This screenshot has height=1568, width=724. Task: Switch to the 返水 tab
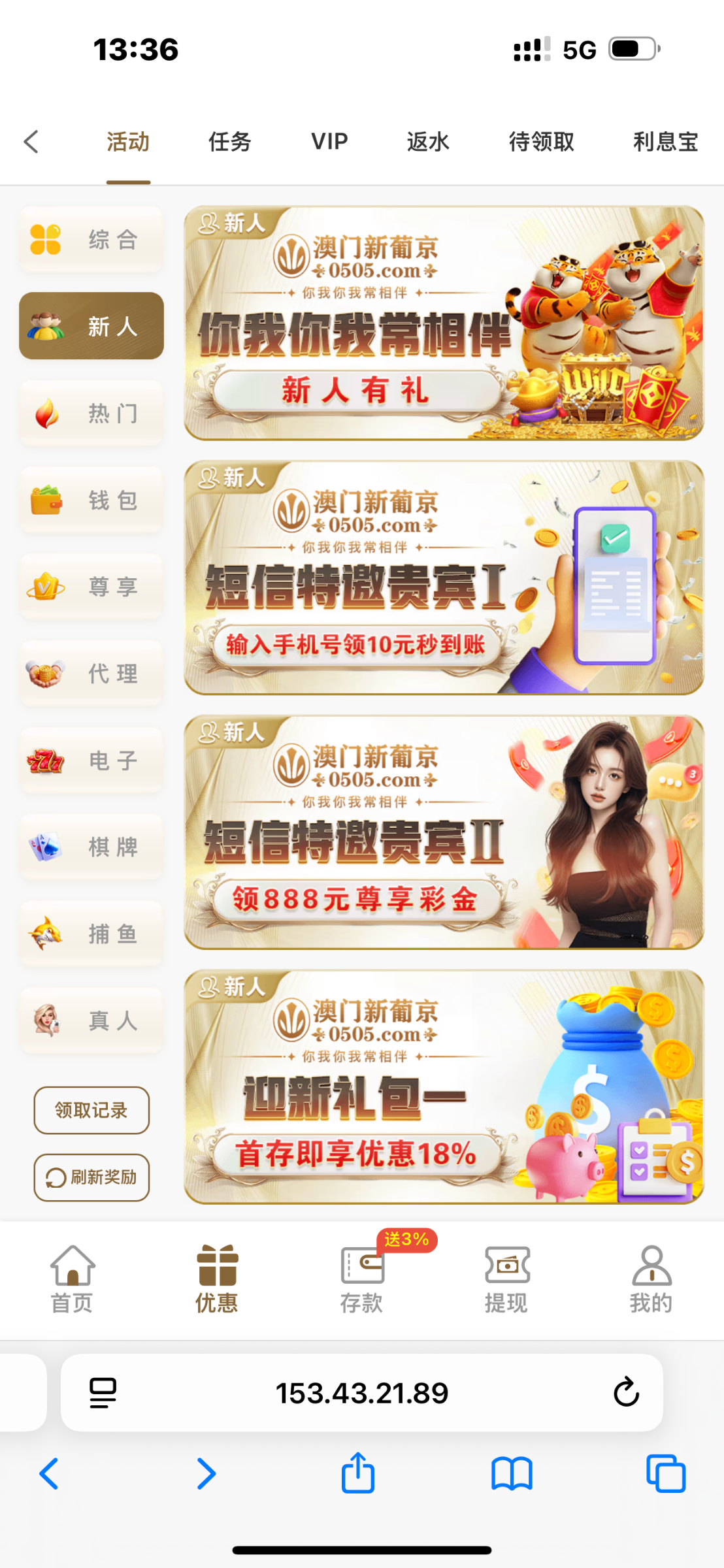[428, 141]
